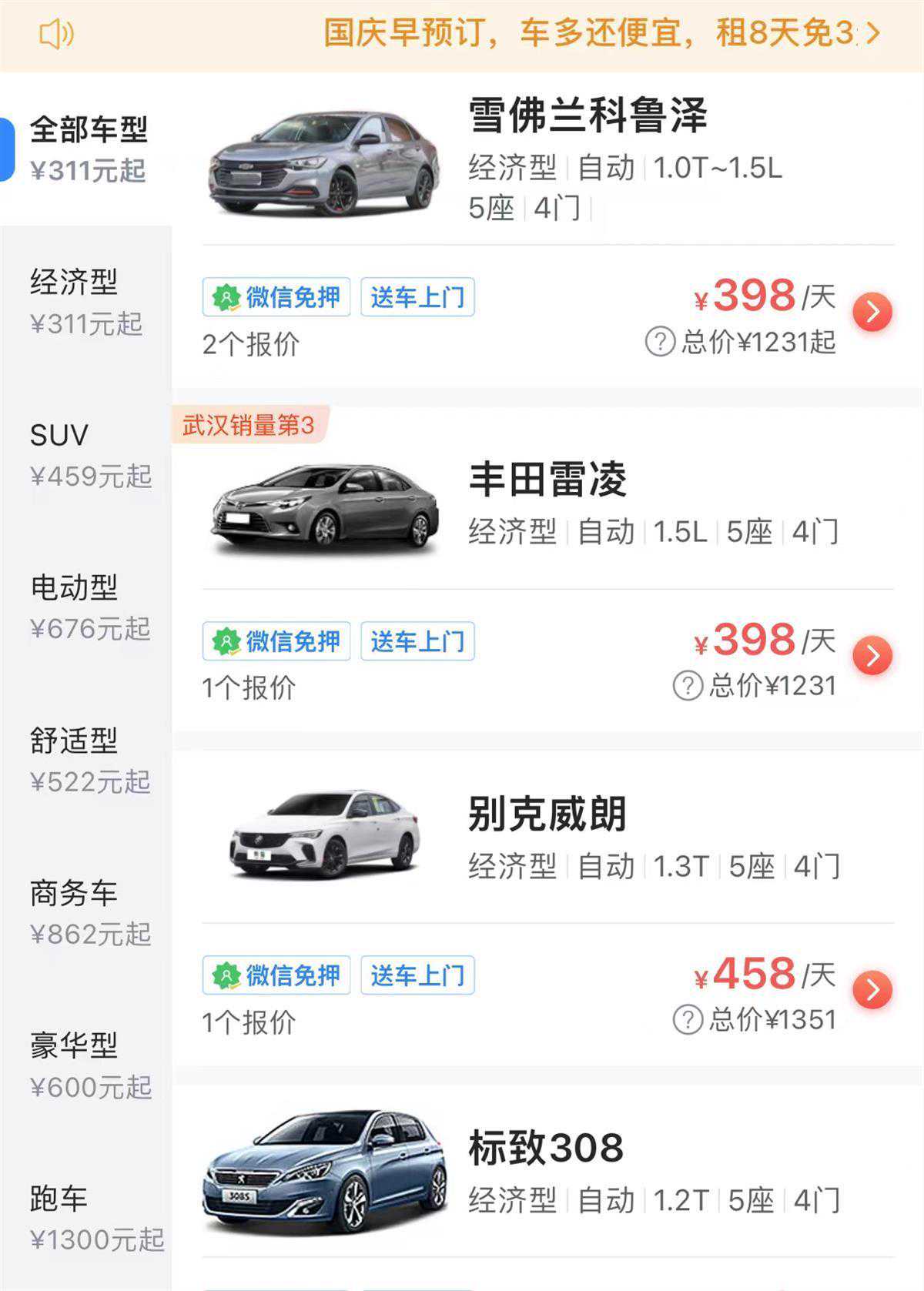Image resolution: width=924 pixels, height=1291 pixels.
Task: Tap the red arrow for 雪佛兰科鲁泽
Action: coord(872,312)
